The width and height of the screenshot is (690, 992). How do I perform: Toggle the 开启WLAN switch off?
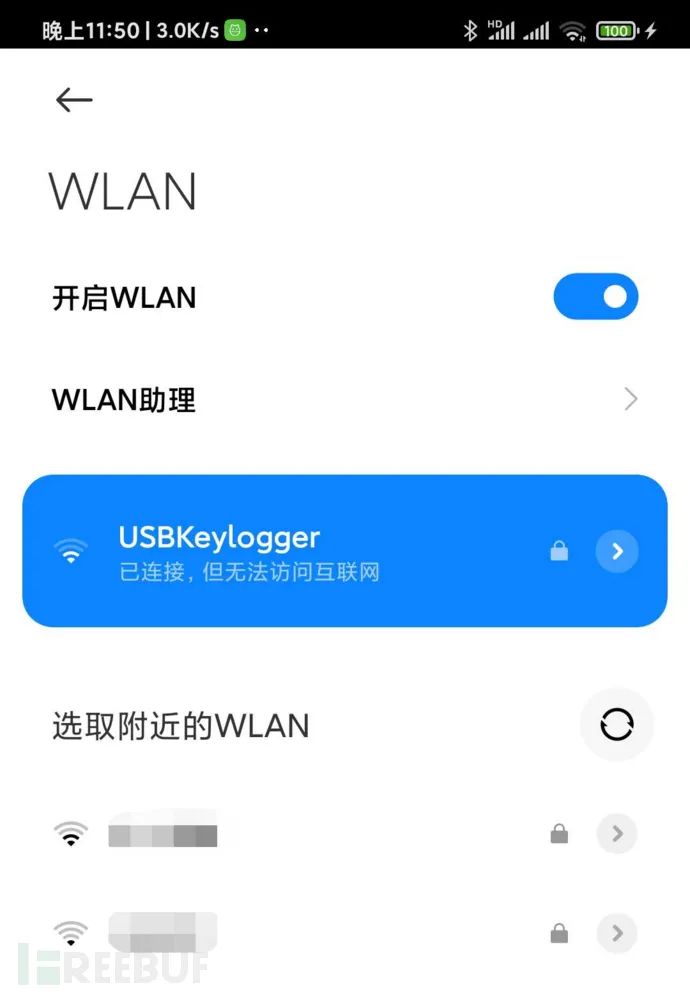tap(595, 297)
